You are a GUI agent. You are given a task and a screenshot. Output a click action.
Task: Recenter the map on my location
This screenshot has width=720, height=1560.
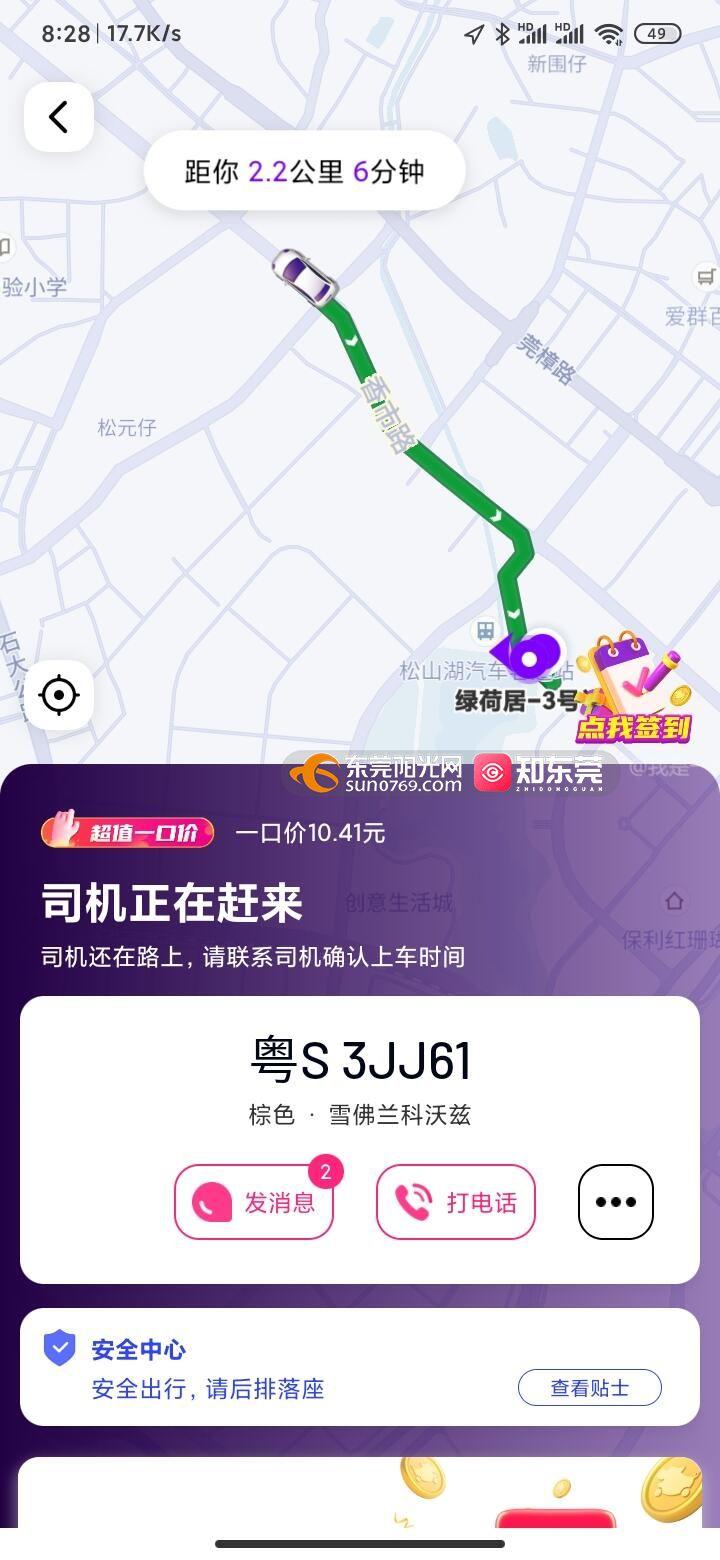tap(59, 695)
